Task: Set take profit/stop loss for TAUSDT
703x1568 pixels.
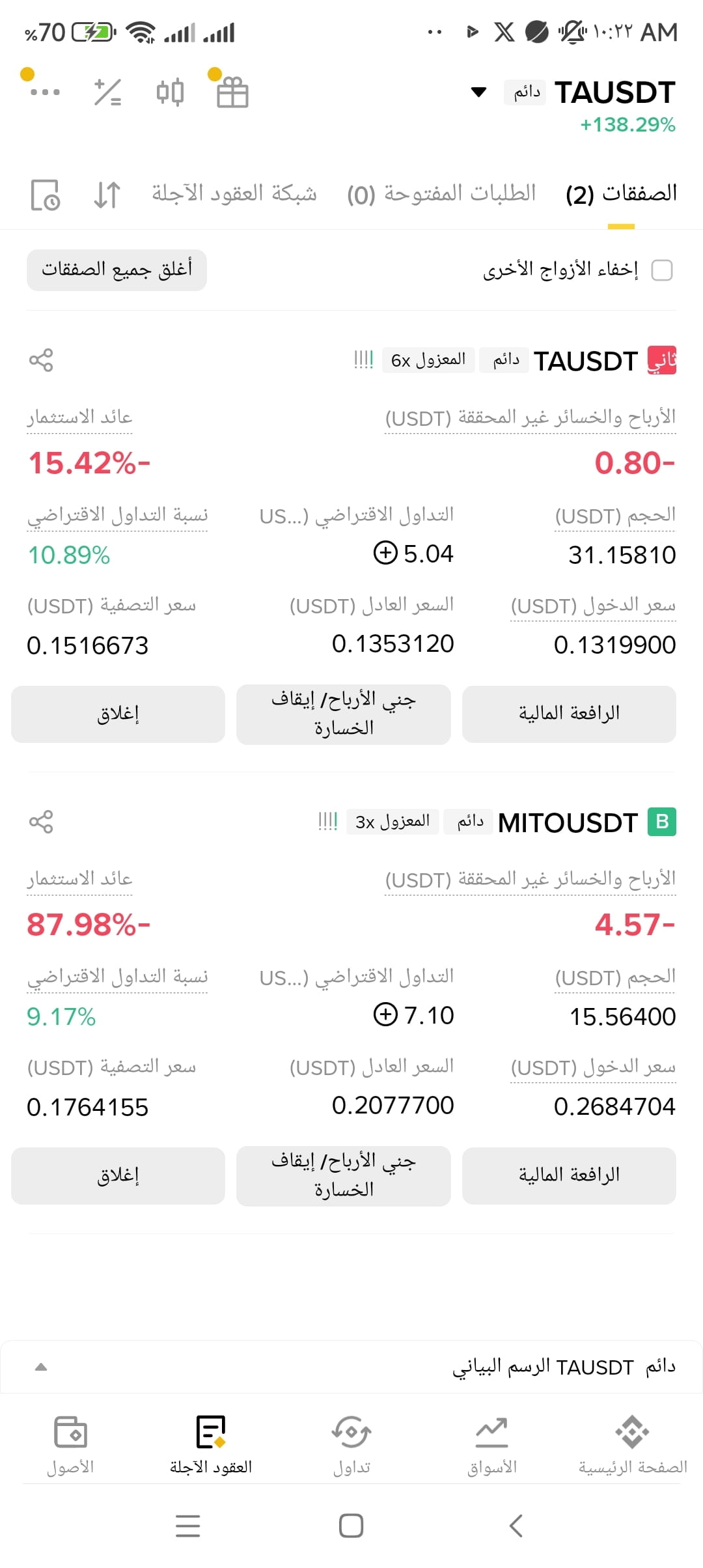Action: (344, 714)
